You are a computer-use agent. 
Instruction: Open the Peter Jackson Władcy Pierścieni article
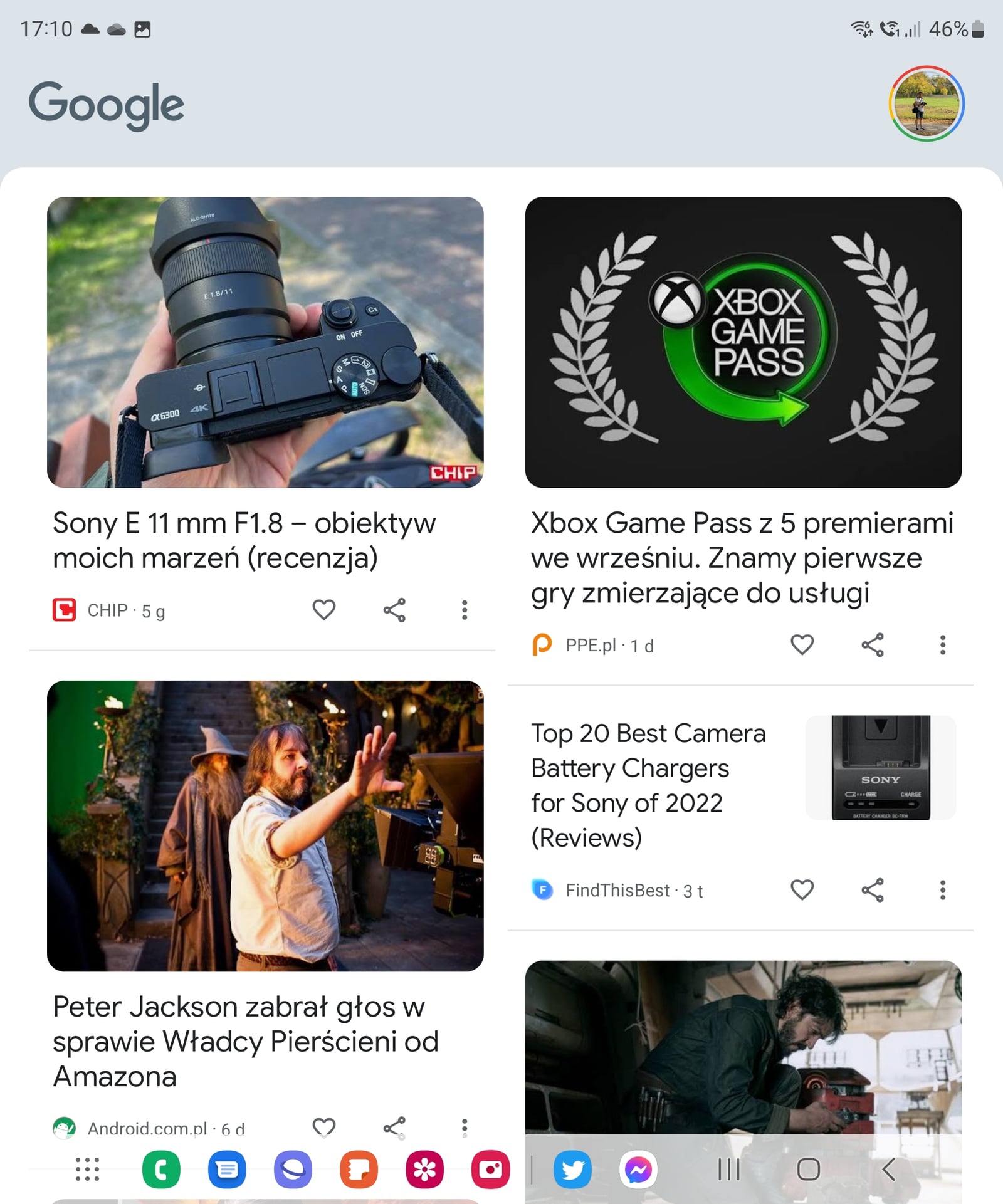(245, 1041)
